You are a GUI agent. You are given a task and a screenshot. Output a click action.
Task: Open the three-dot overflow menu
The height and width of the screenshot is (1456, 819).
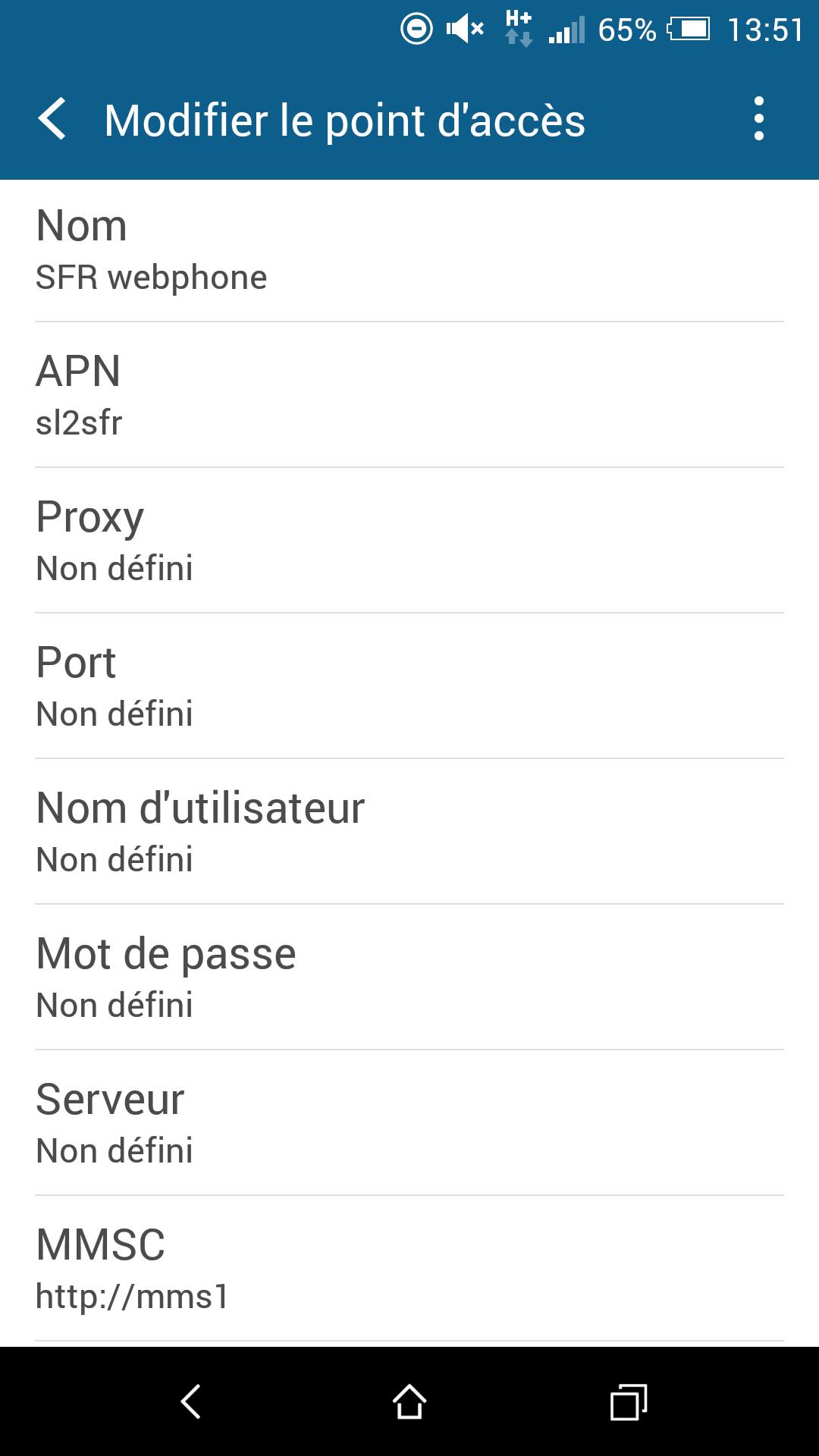point(758,119)
